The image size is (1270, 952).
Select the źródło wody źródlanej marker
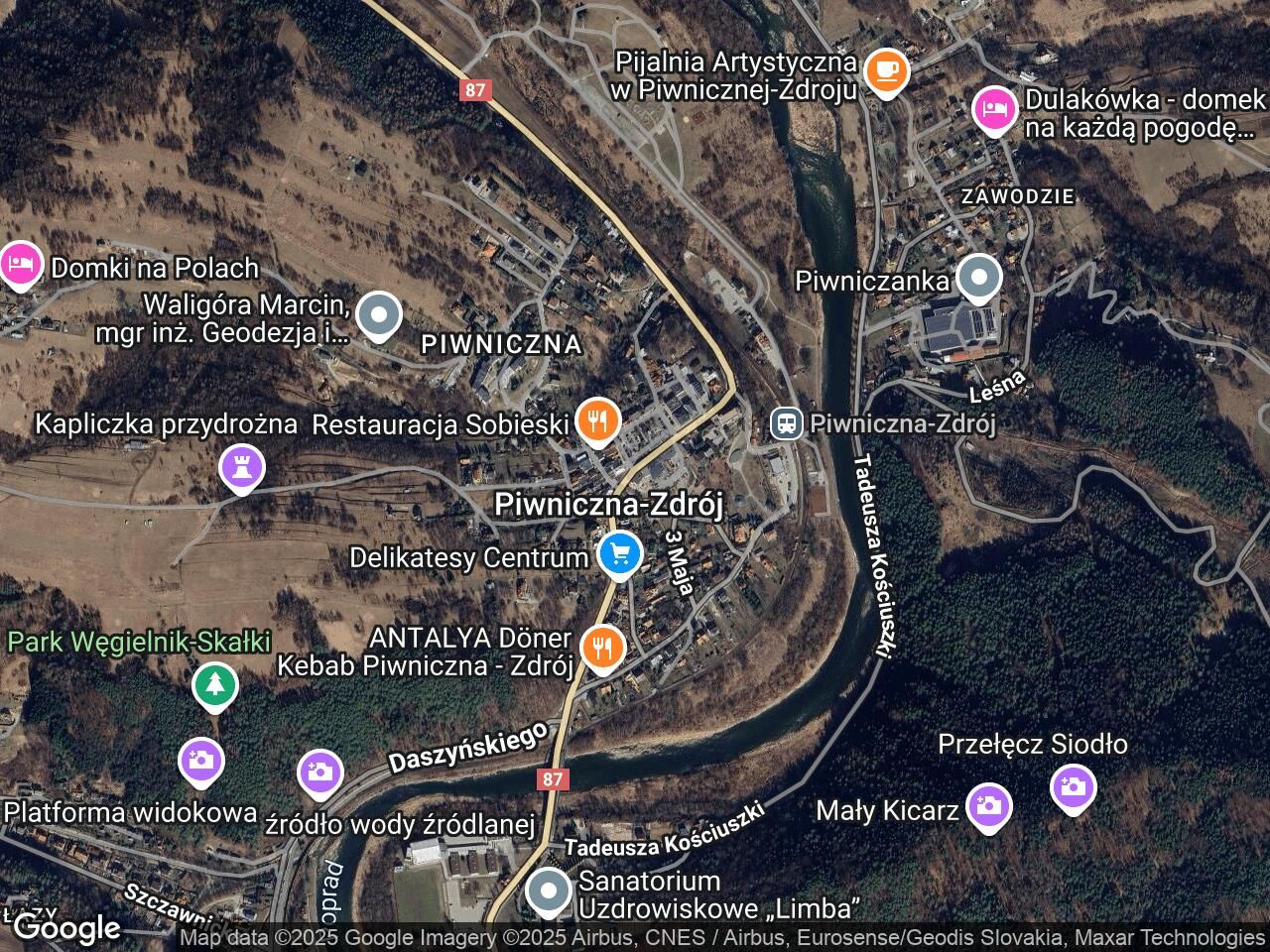pos(319,772)
